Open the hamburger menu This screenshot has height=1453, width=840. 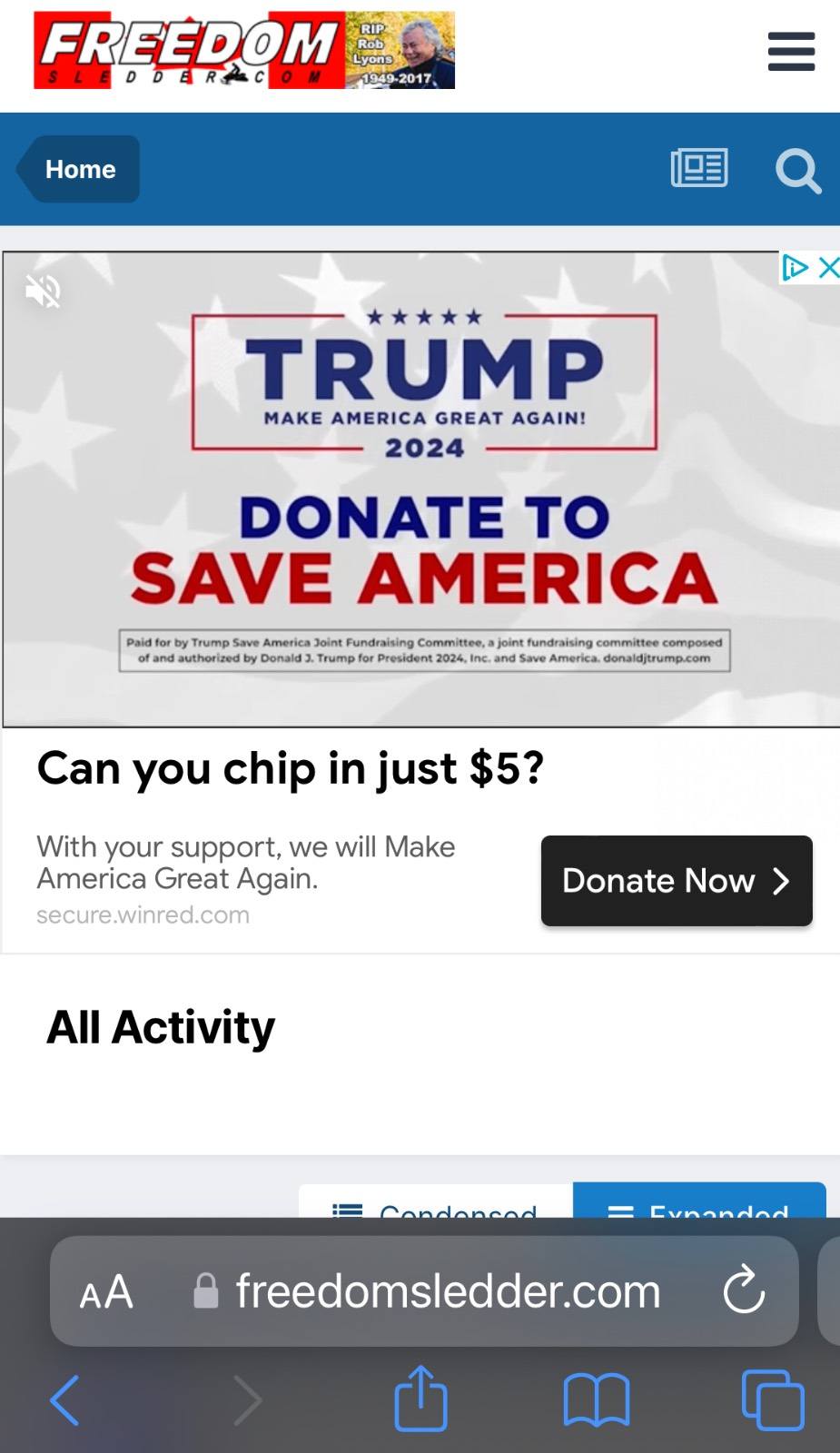[791, 52]
